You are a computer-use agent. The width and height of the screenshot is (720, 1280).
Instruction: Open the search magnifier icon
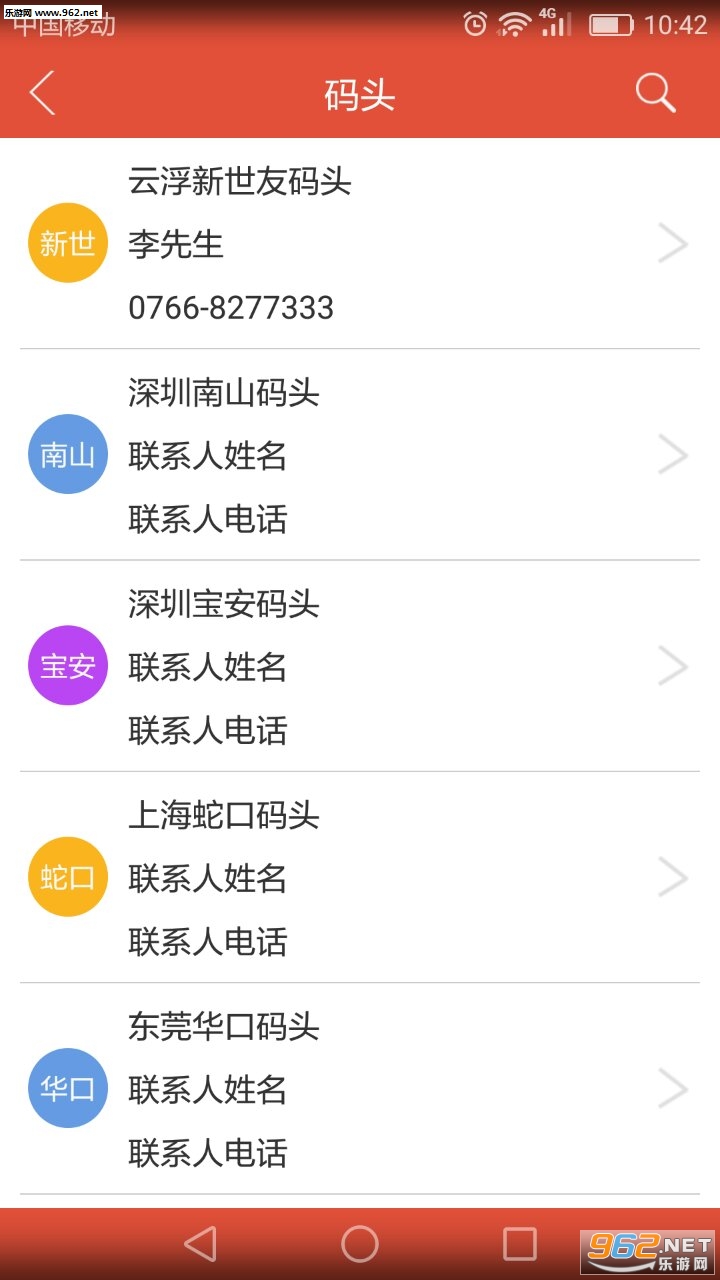[x=655, y=94]
